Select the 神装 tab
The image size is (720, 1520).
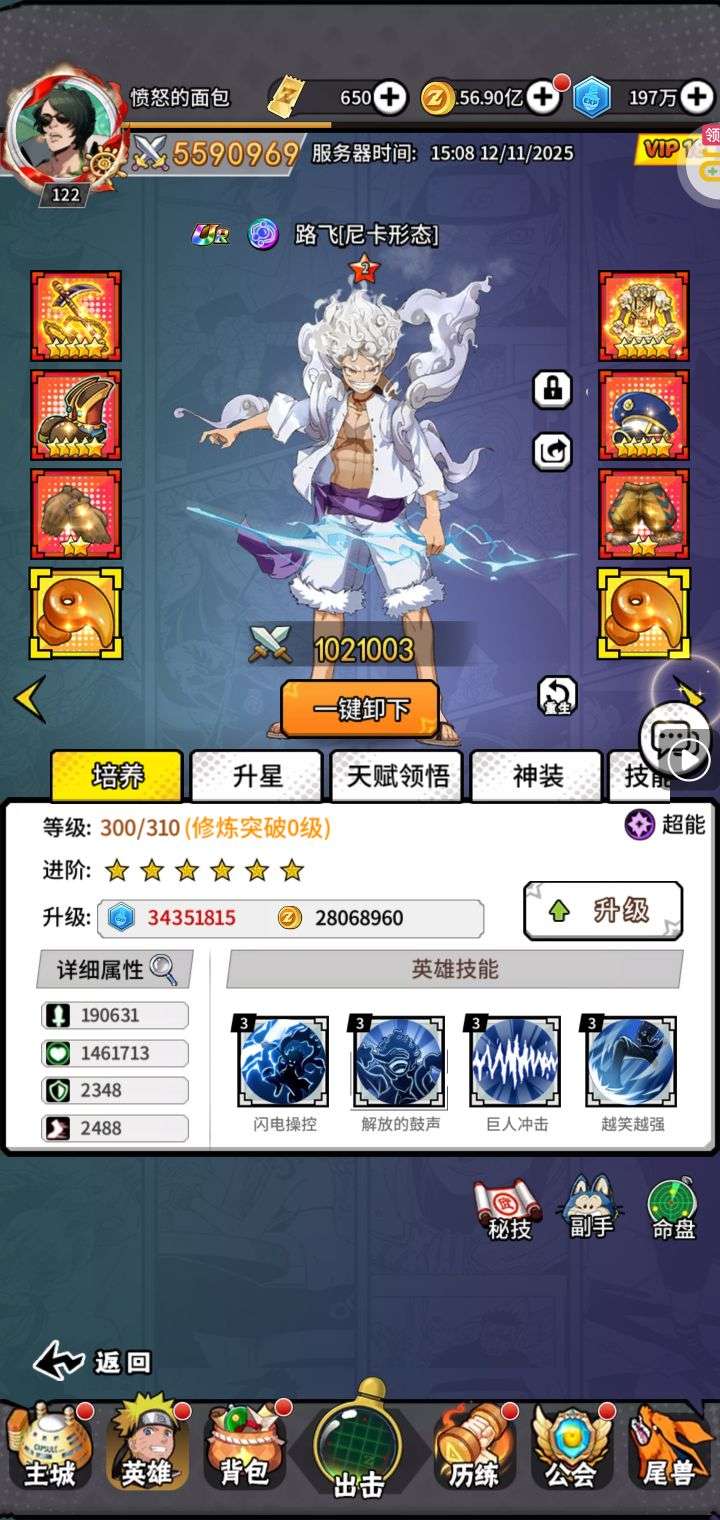(x=537, y=776)
